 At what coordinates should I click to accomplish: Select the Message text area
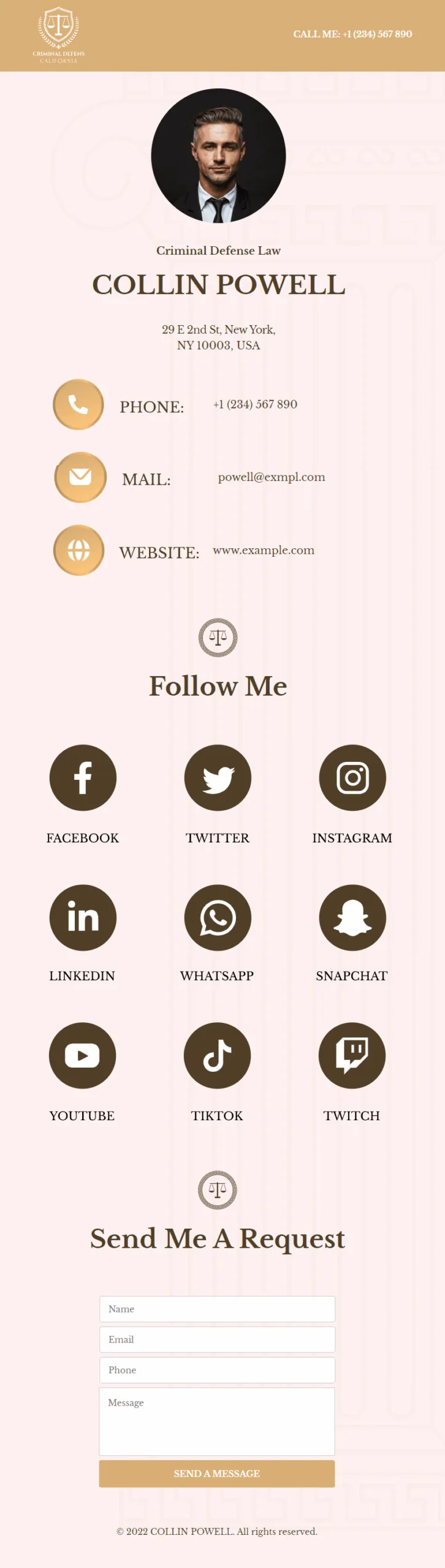(x=217, y=1422)
